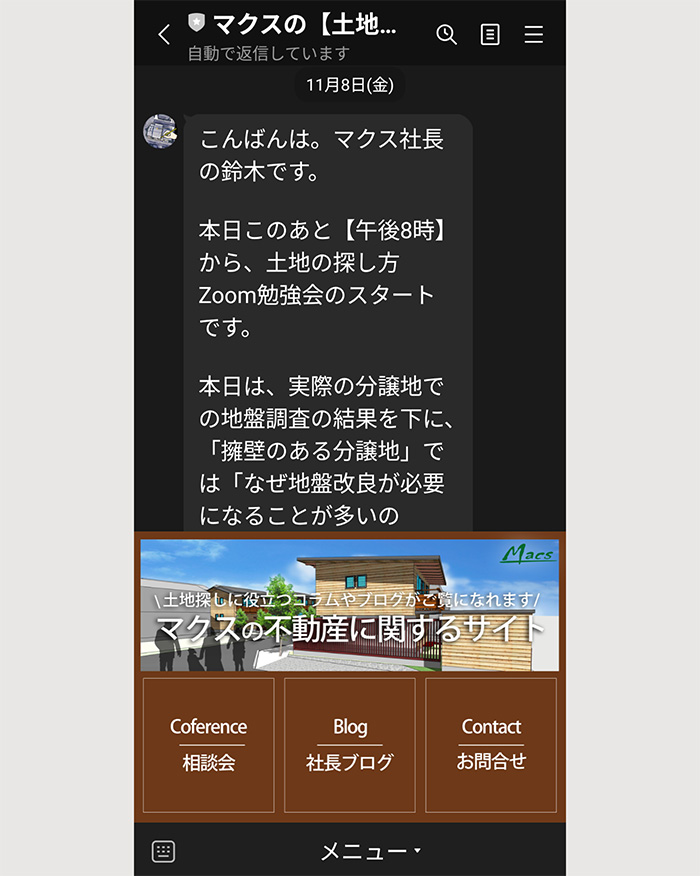700x876 pixels.
Task: Open the hamburger chat menu
Action: coord(534,35)
